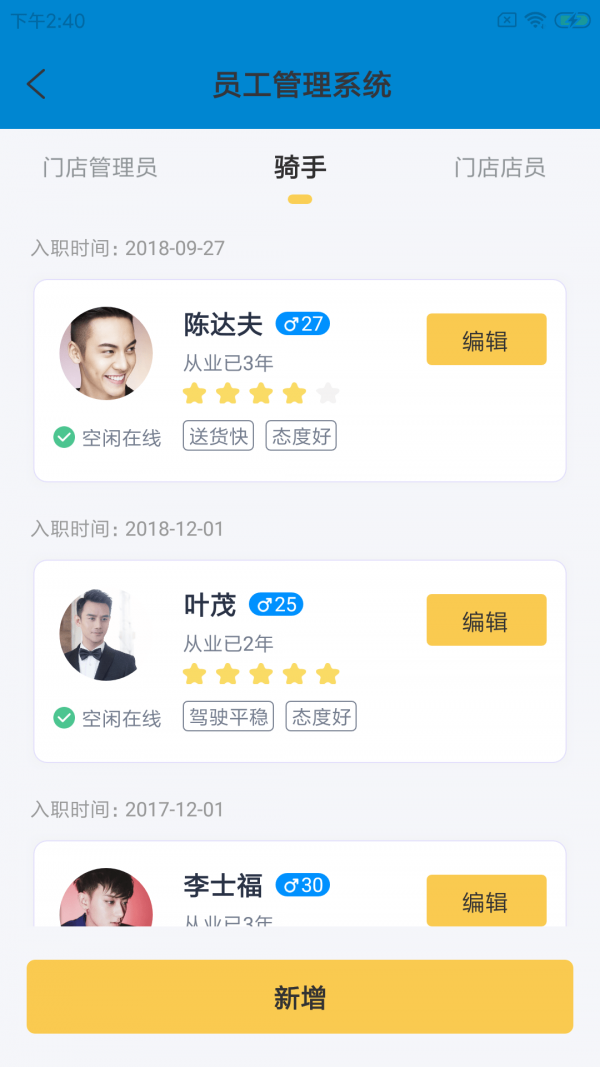Tap 编辑 on 叶茂's card
Image resolution: width=600 pixels, height=1067 pixels.
point(486,620)
